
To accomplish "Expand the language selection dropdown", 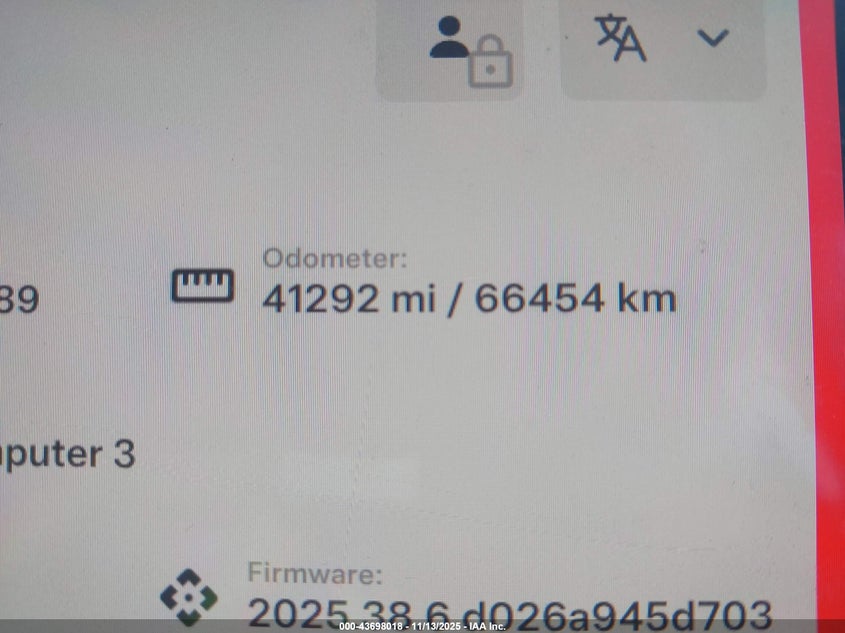I will 664,41.
